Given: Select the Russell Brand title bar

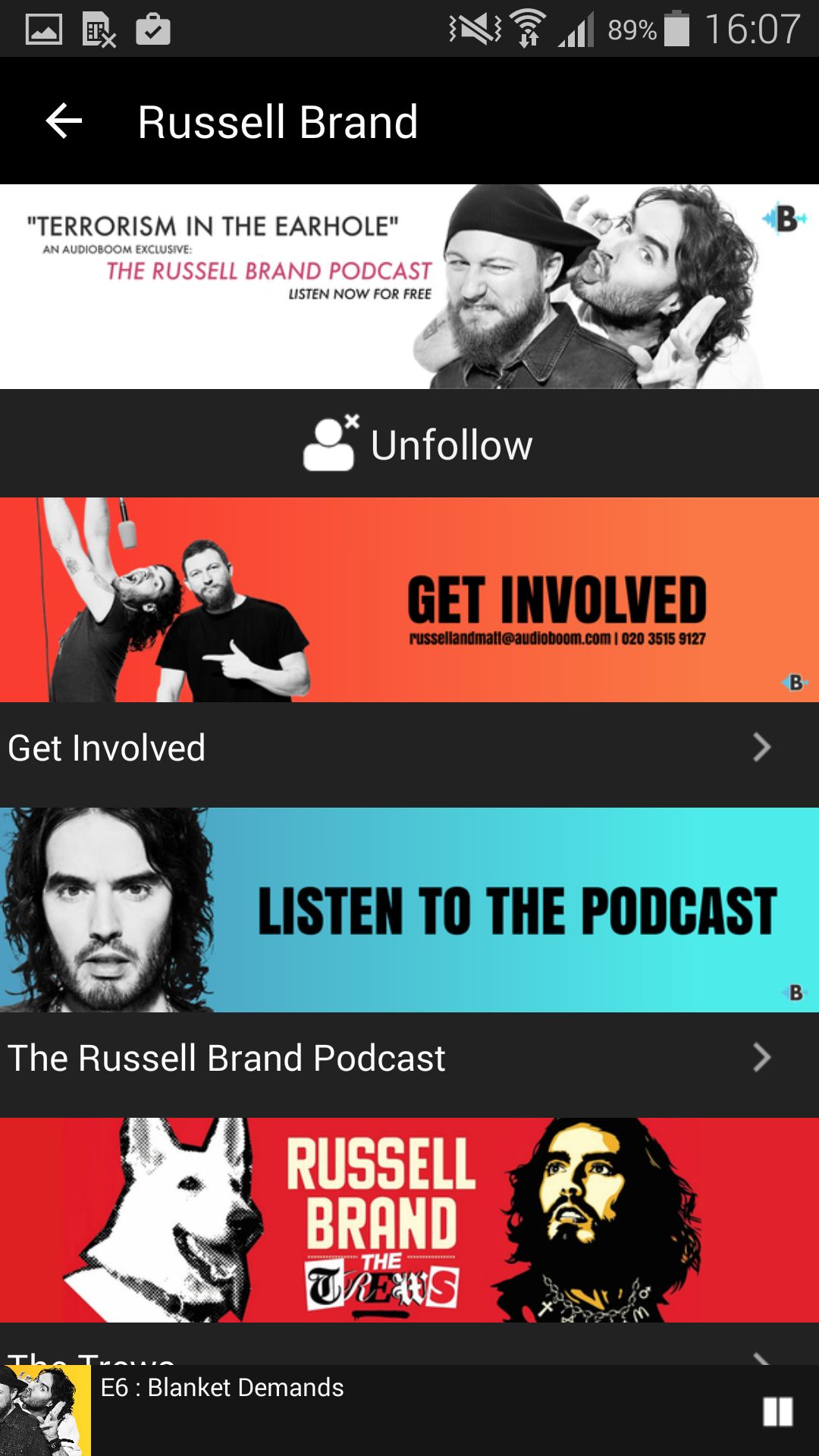Looking at the screenshot, I should (x=278, y=121).
